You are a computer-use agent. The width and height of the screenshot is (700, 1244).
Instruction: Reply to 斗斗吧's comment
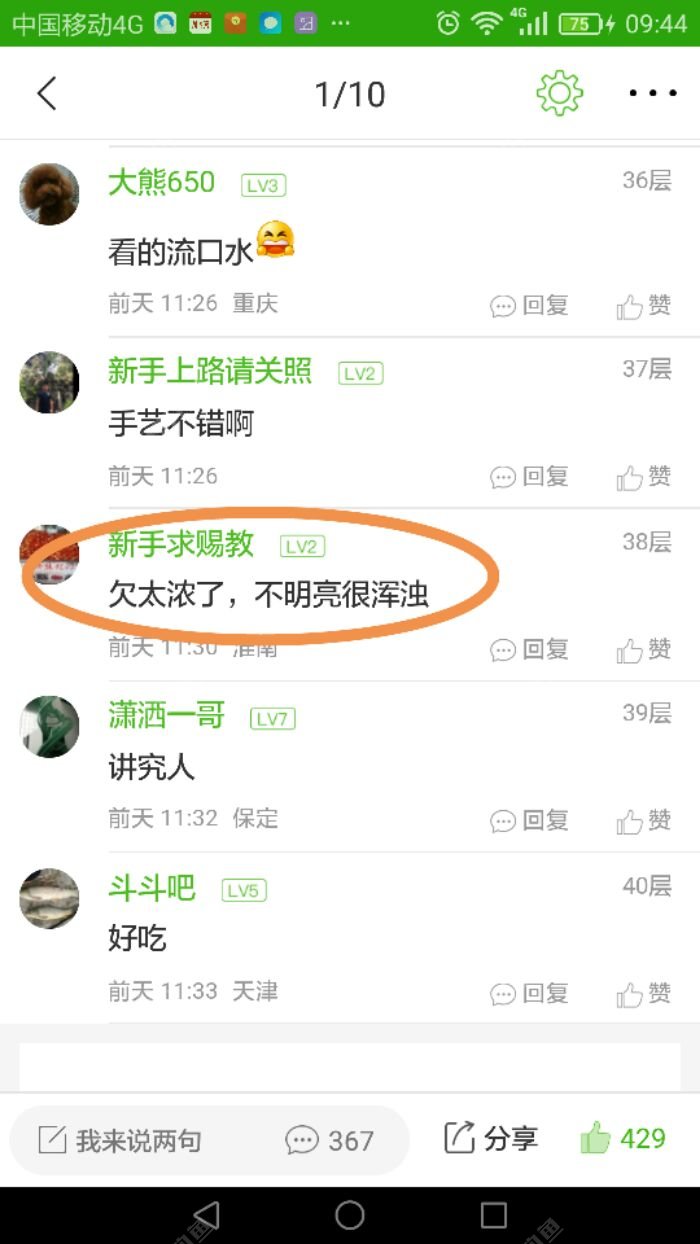529,994
